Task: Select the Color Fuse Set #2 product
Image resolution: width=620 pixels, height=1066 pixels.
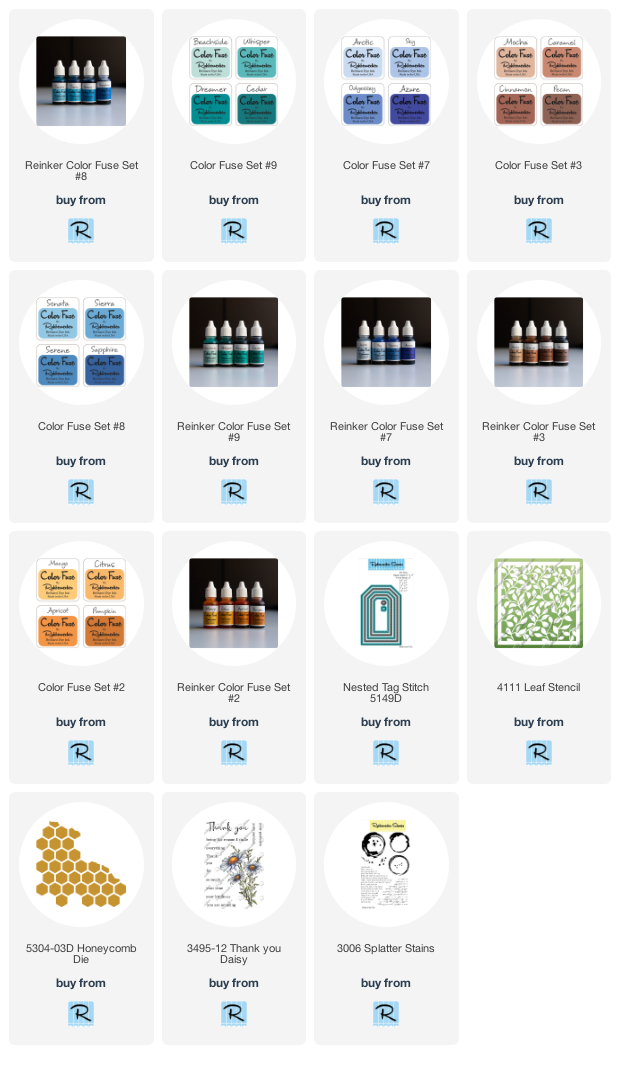Action: (81, 604)
